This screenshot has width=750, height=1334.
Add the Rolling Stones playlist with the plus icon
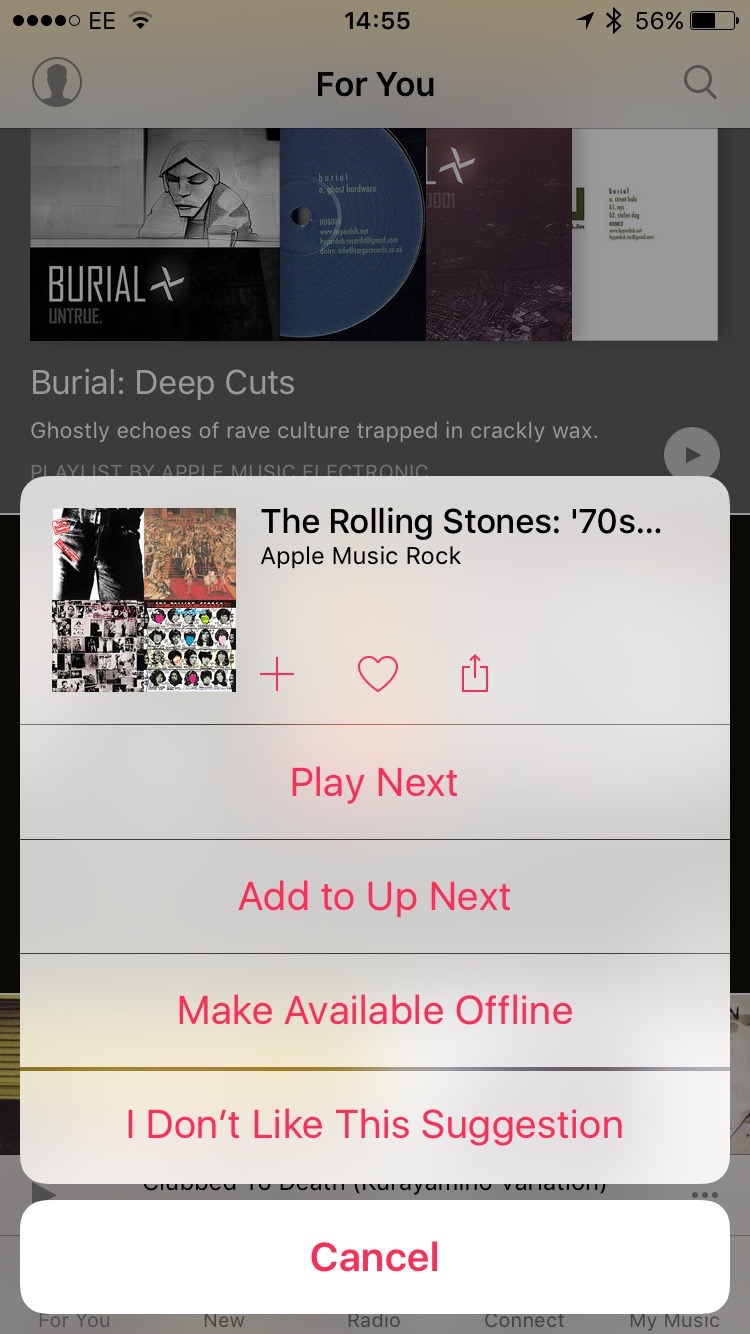click(x=277, y=675)
